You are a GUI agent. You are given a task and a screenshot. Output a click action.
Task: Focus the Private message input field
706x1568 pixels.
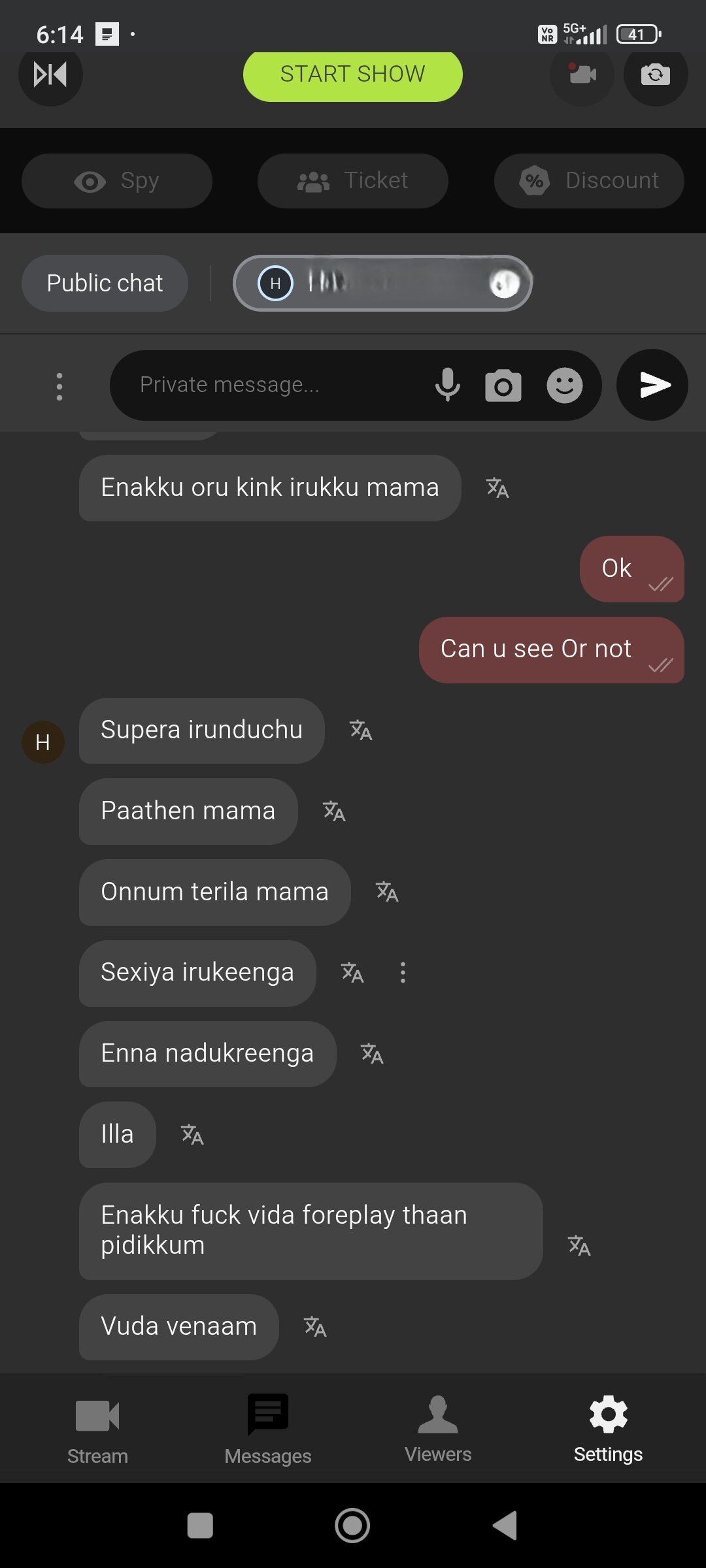pos(275,385)
